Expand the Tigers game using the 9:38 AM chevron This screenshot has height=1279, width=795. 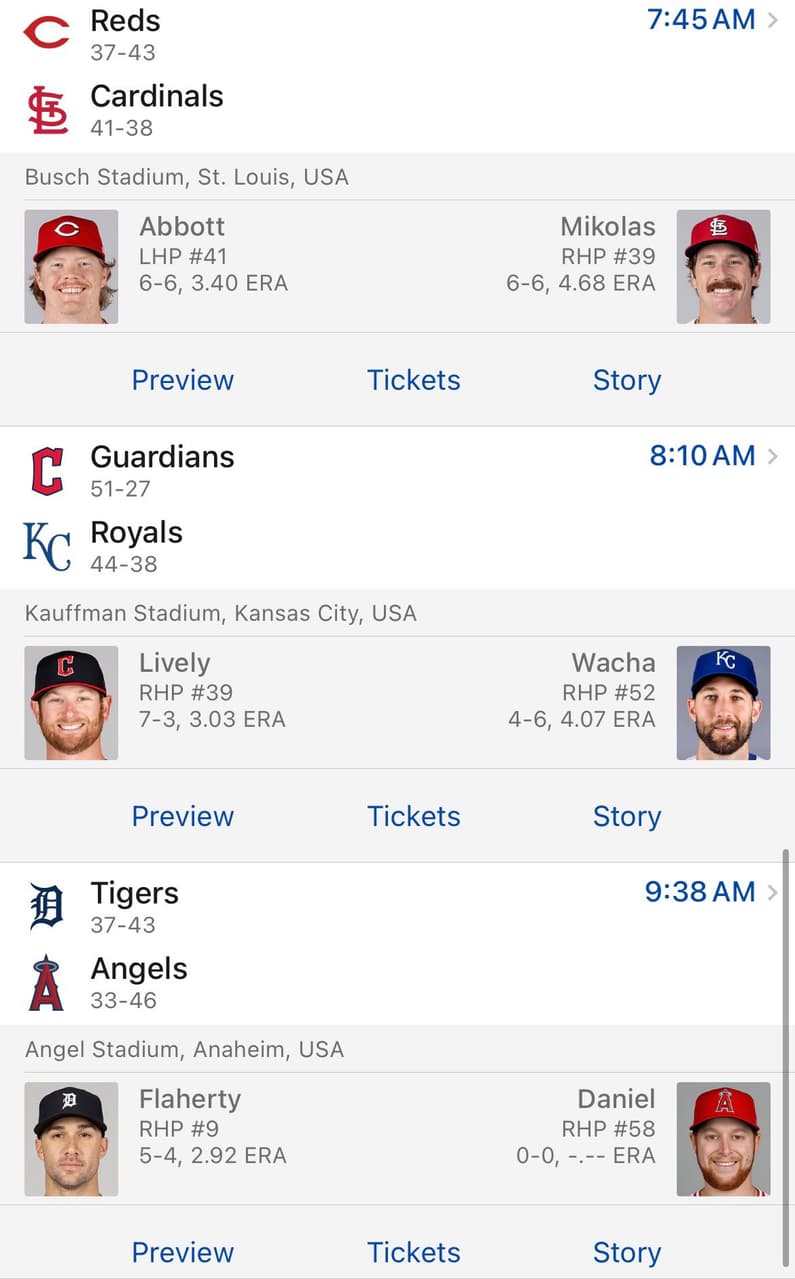point(774,892)
